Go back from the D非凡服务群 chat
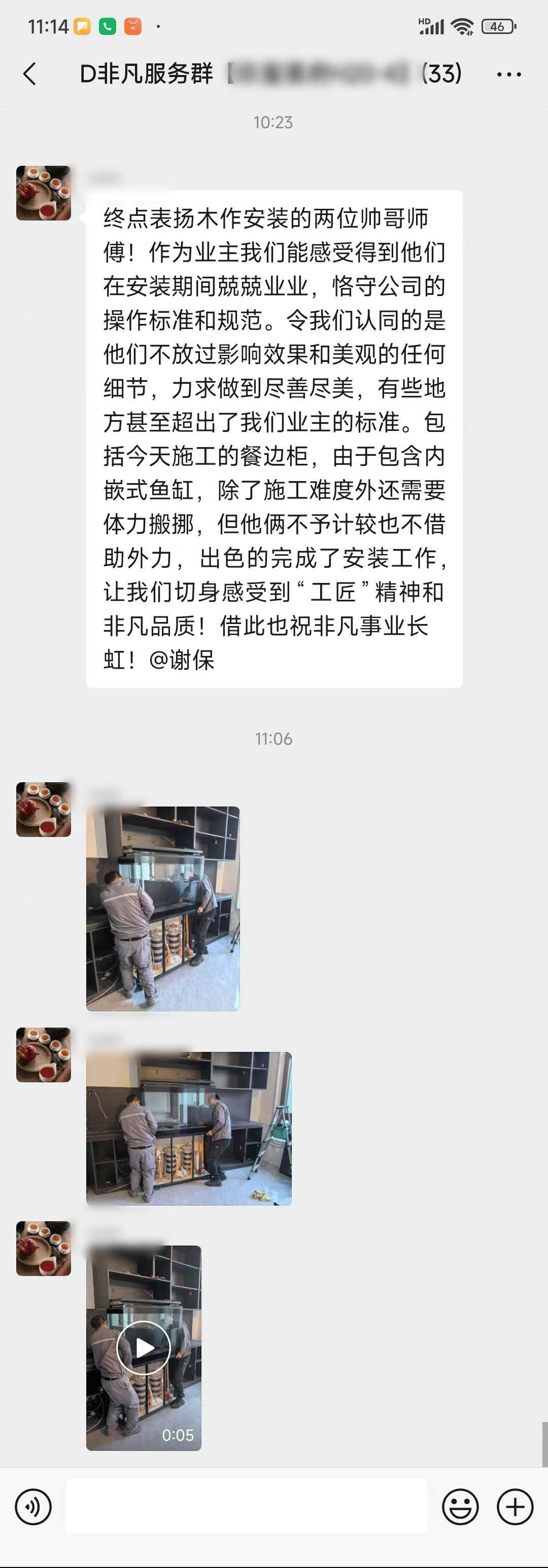Screen dimensions: 548x1568 (29, 74)
